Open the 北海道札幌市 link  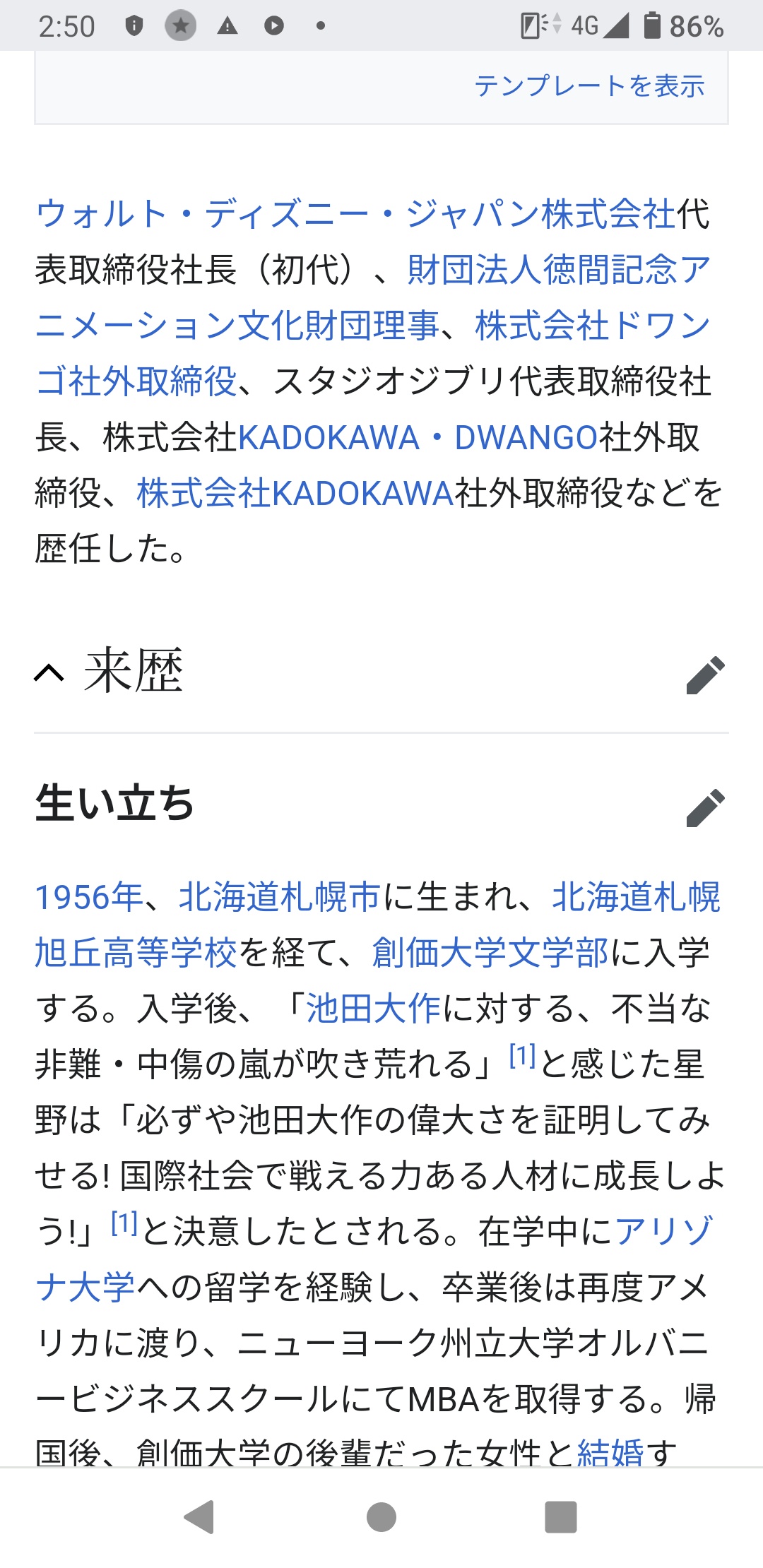[280, 897]
